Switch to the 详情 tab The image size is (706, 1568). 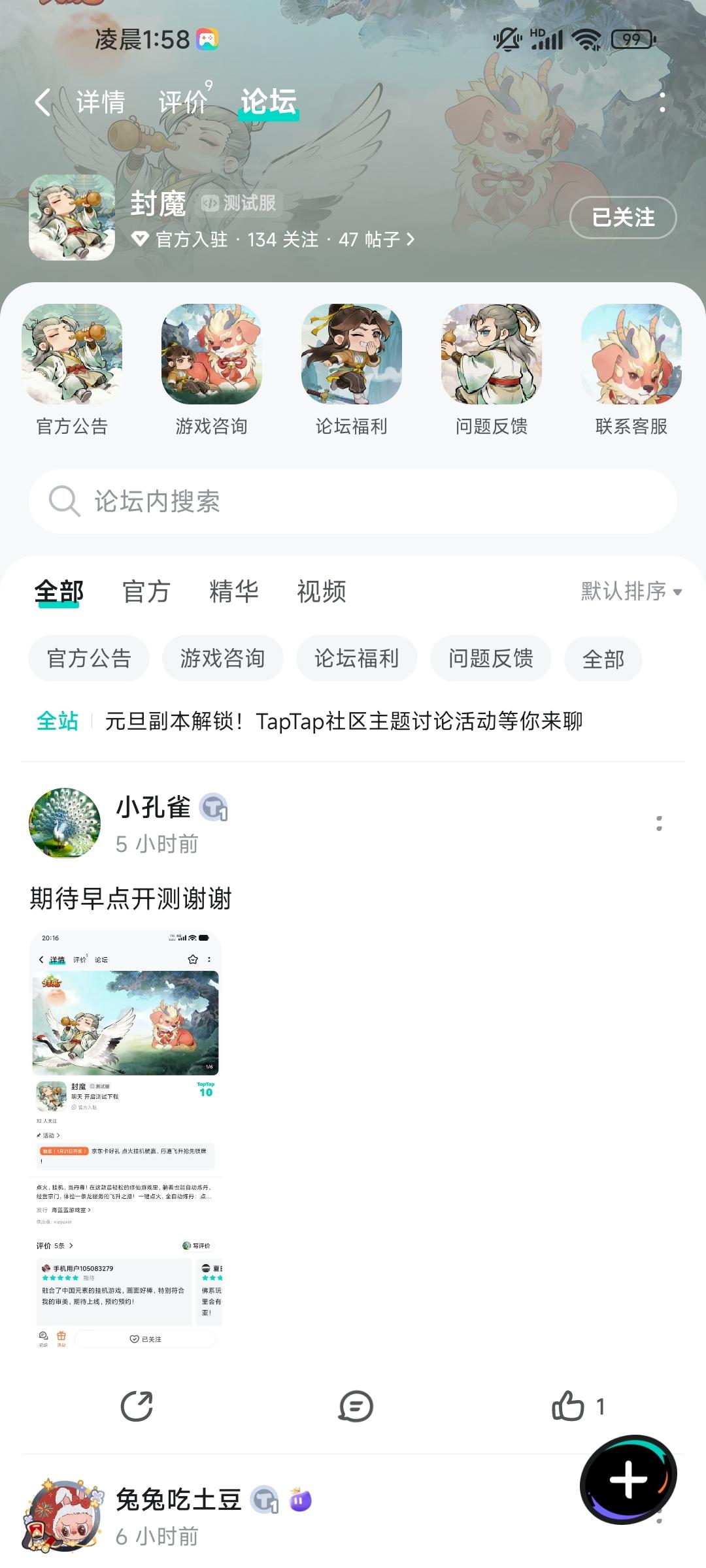point(100,103)
